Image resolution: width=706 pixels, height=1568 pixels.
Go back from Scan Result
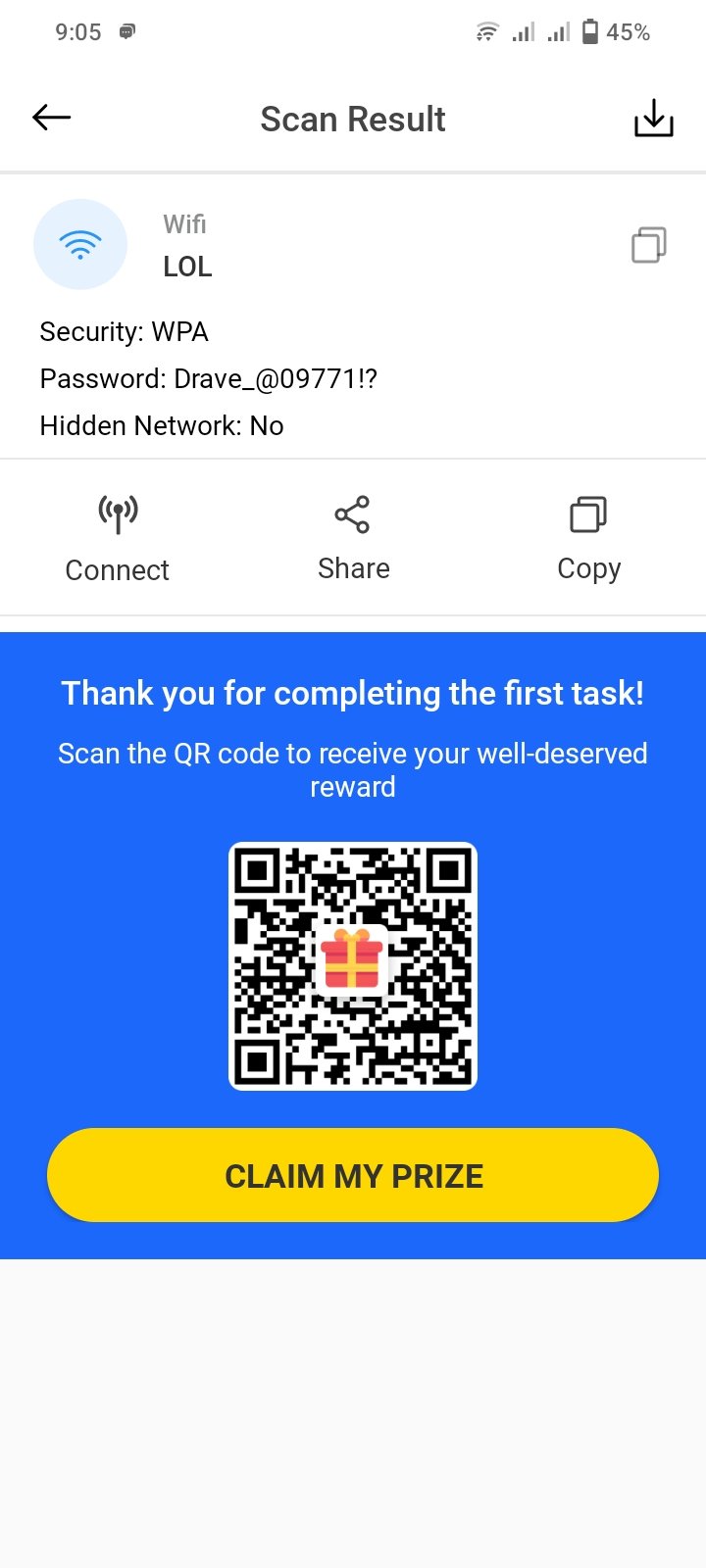[x=51, y=118]
